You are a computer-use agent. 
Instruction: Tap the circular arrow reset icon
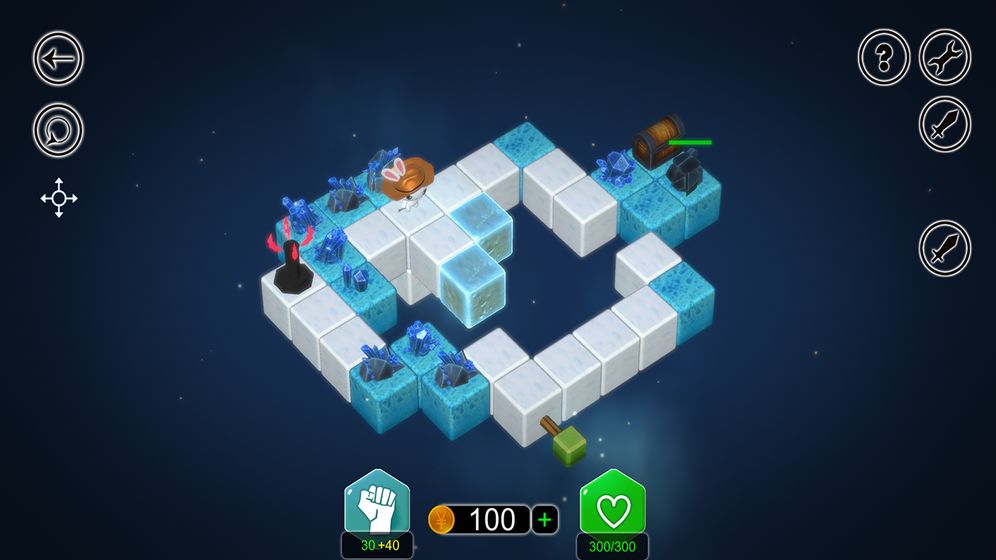click(58, 130)
